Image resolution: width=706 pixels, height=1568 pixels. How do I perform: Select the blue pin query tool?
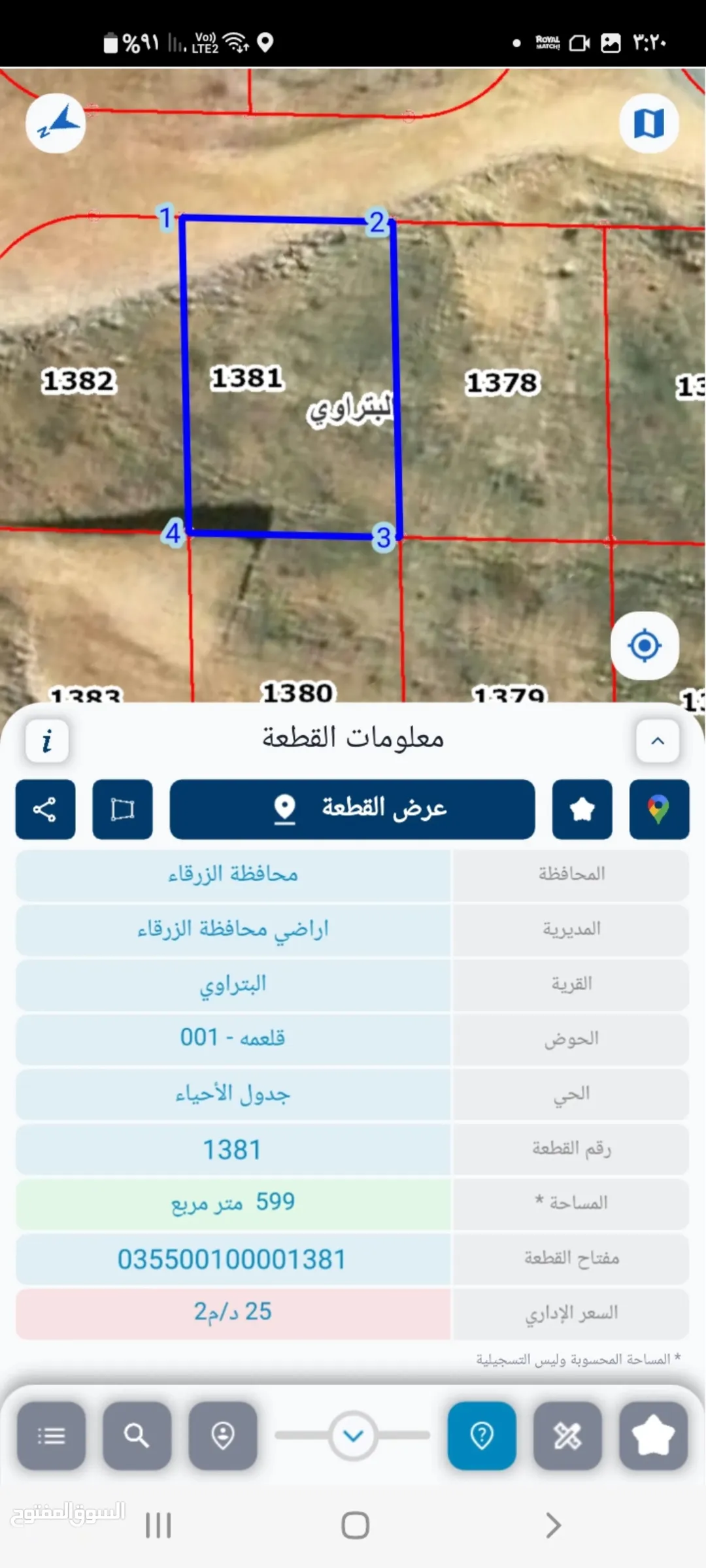pos(482,1436)
